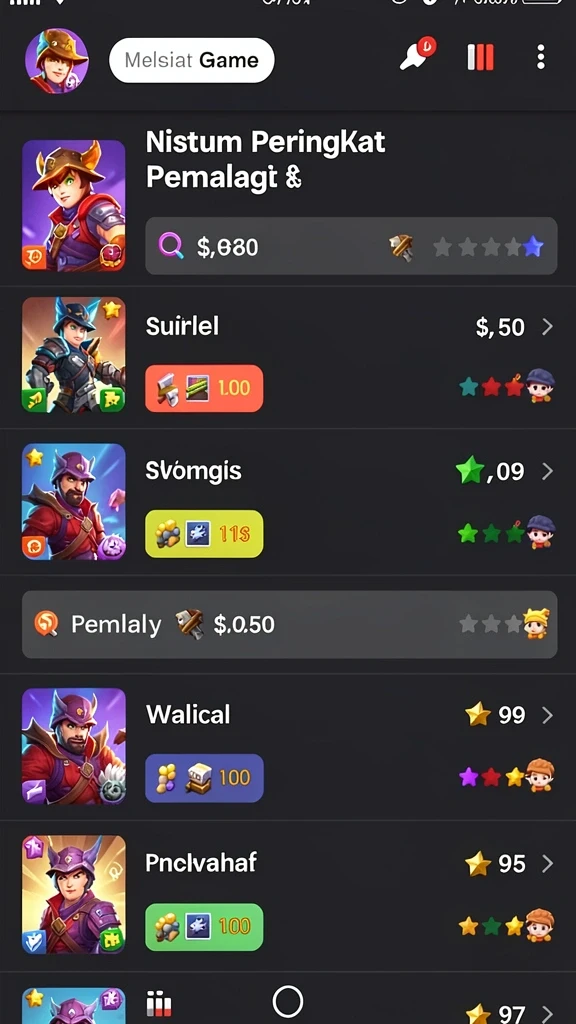Open the Walical row

pos(288,746)
